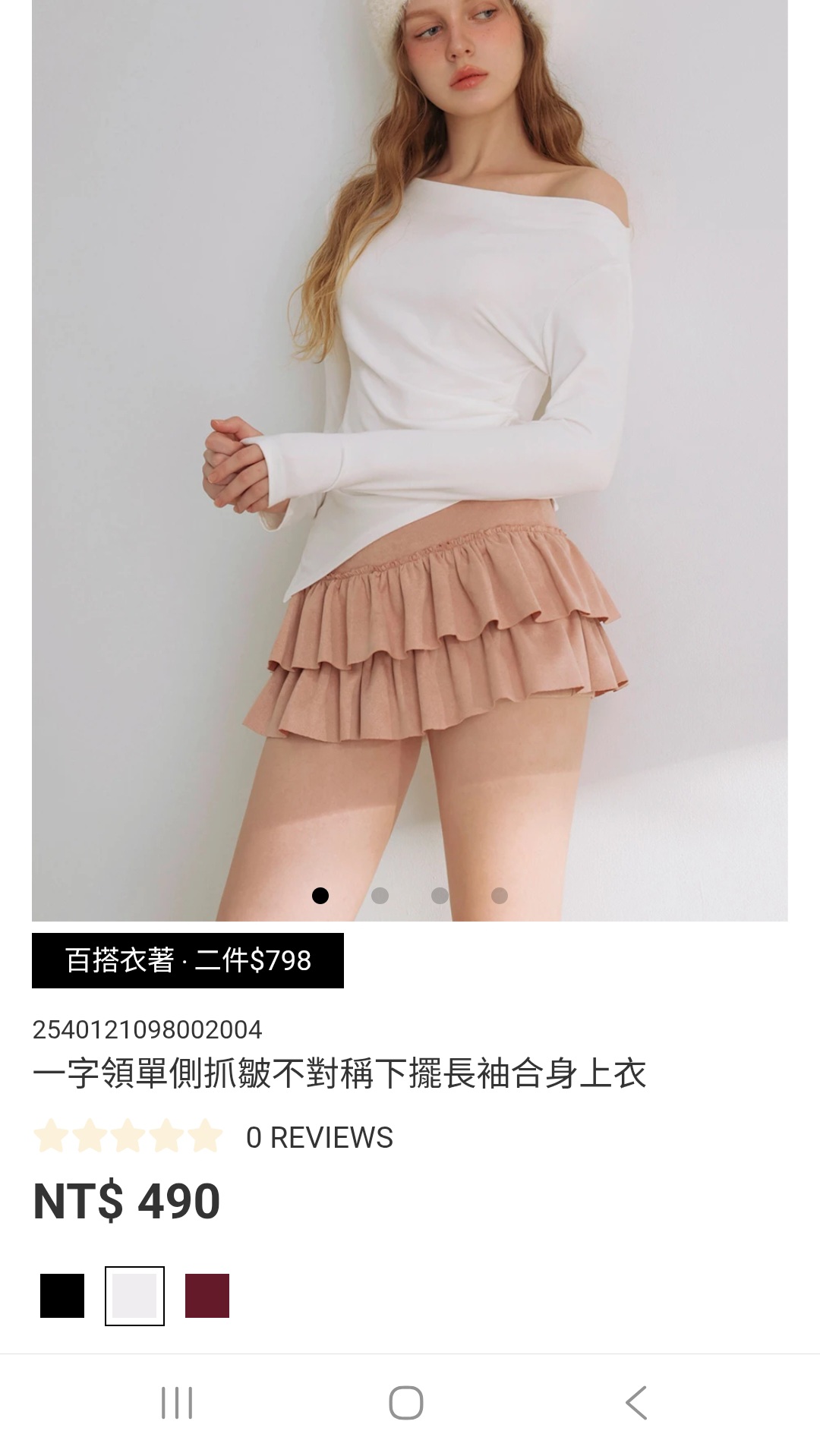Viewport: 820px width, 1456px height.
Task: Open recent apps from navigation bar
Action: pos(177,1403)
